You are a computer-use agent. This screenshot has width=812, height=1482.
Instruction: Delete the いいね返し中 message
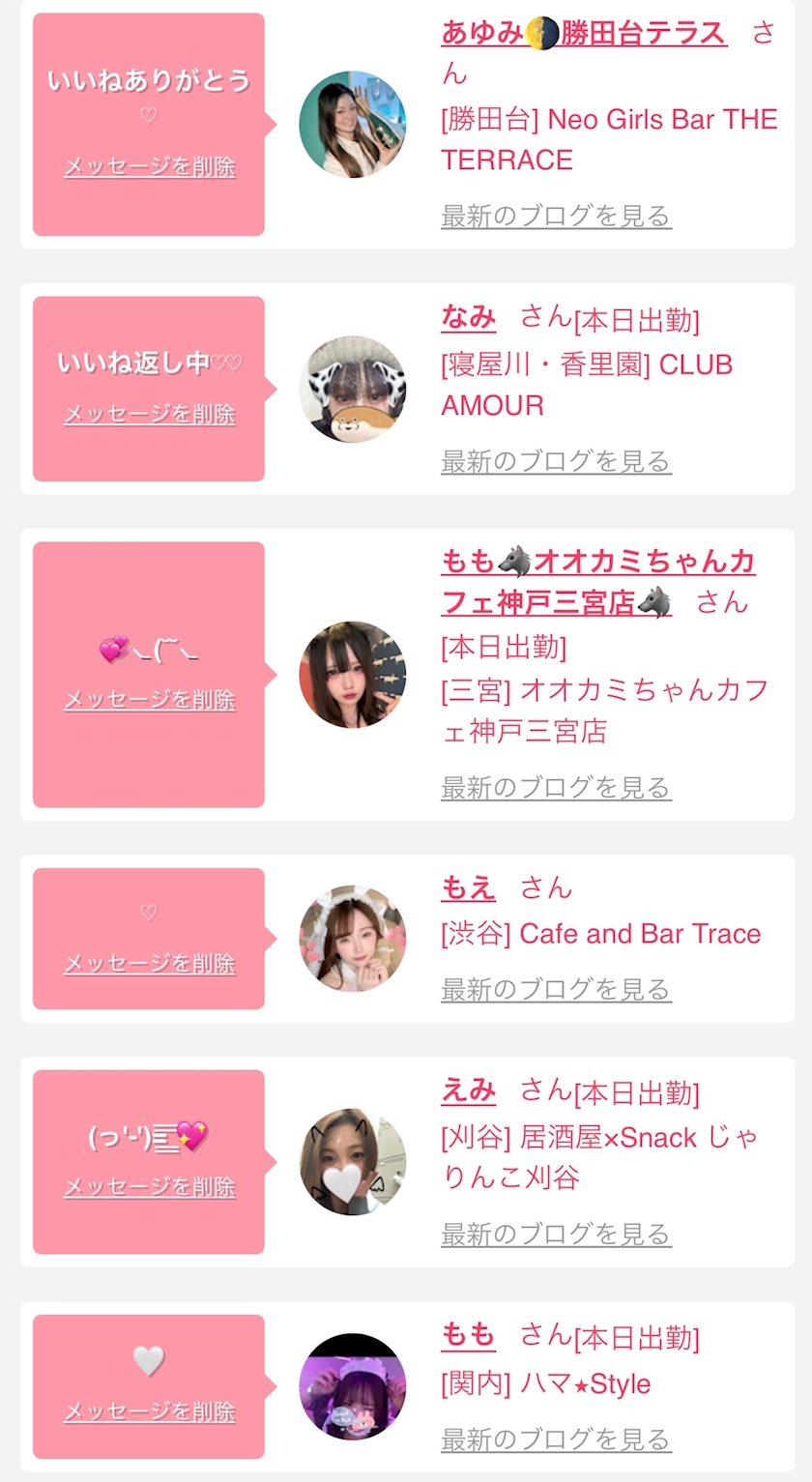point(150,414)
